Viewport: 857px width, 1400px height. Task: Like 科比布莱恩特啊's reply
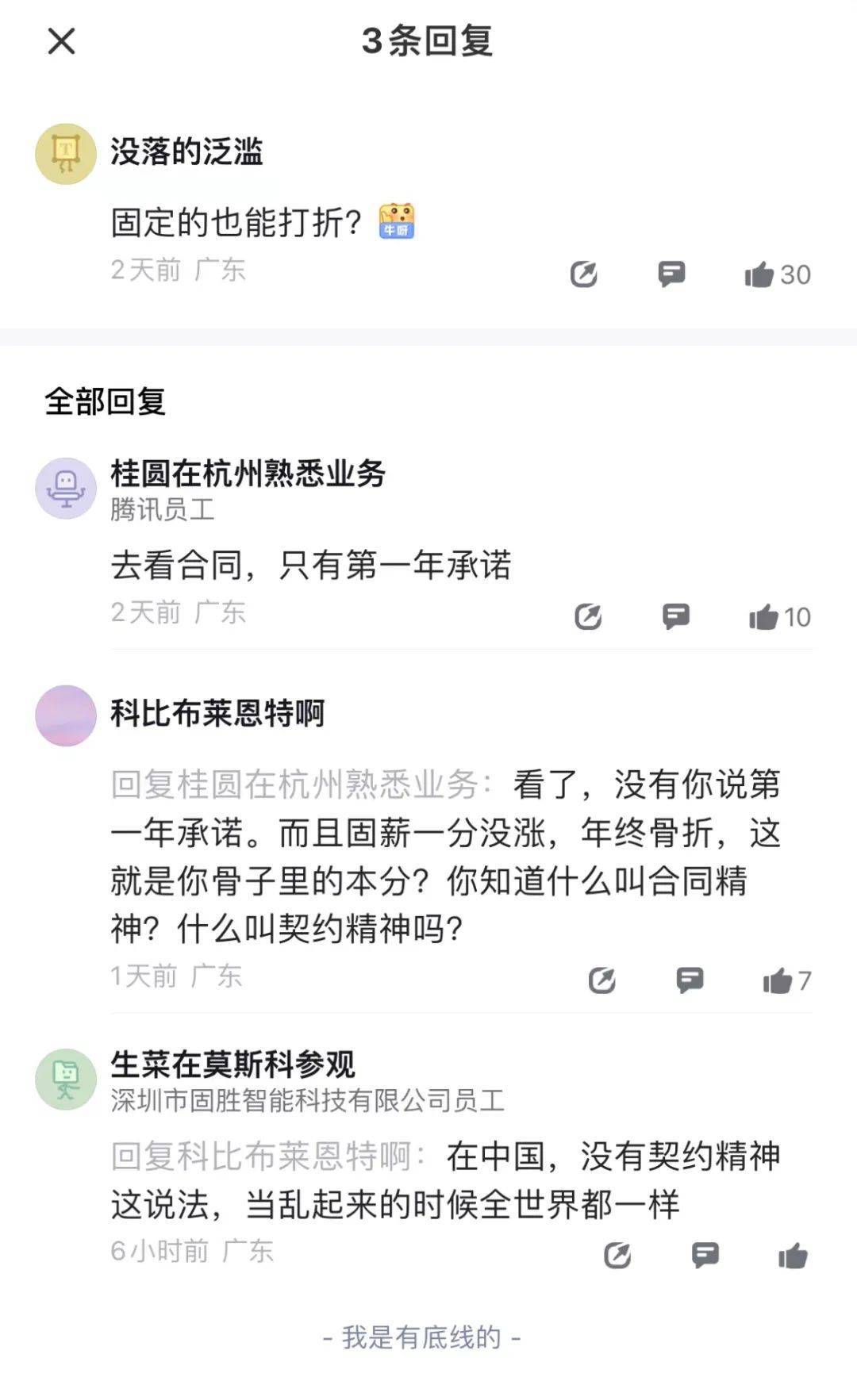pyautogui.click(x=778, y=981)
